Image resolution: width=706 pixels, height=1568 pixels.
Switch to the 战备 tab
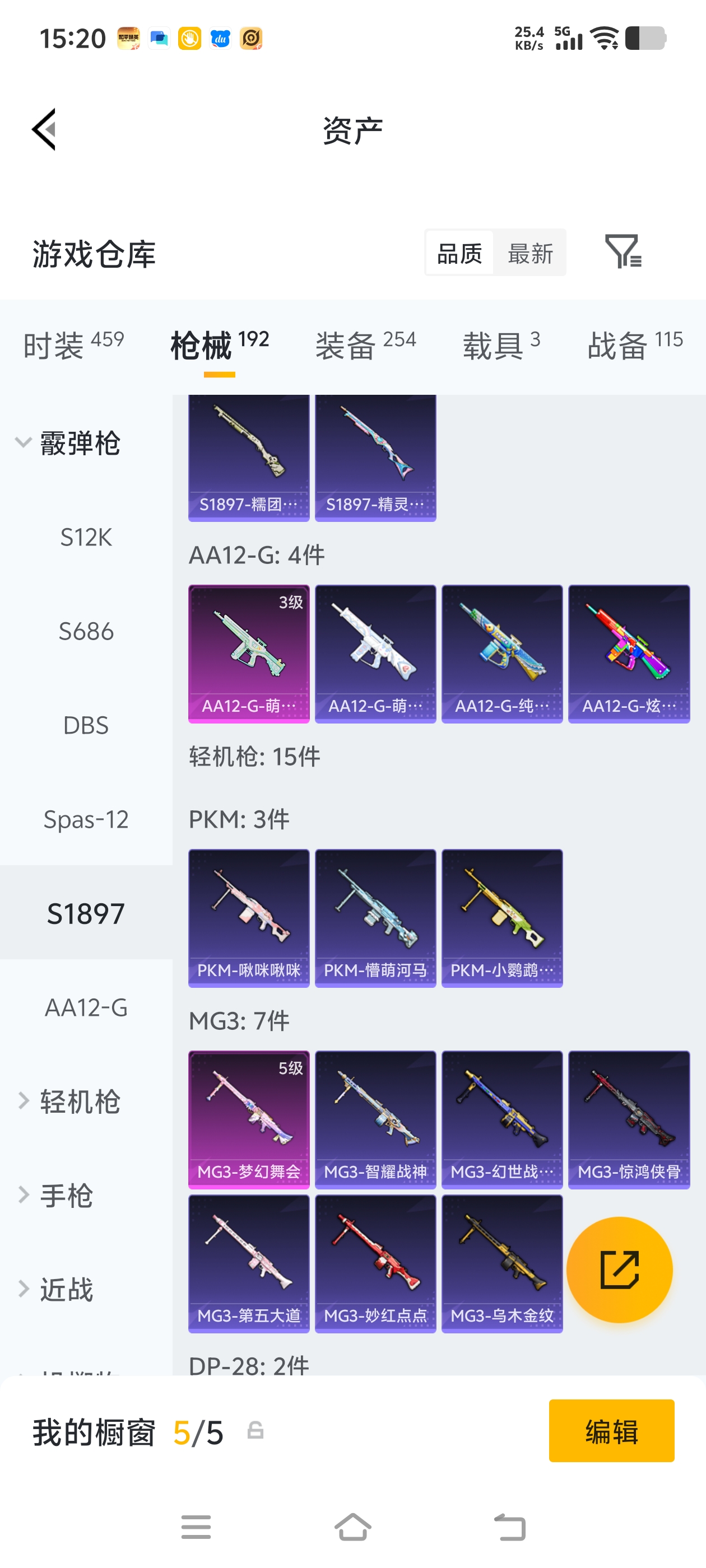click(x=634, y=345)
